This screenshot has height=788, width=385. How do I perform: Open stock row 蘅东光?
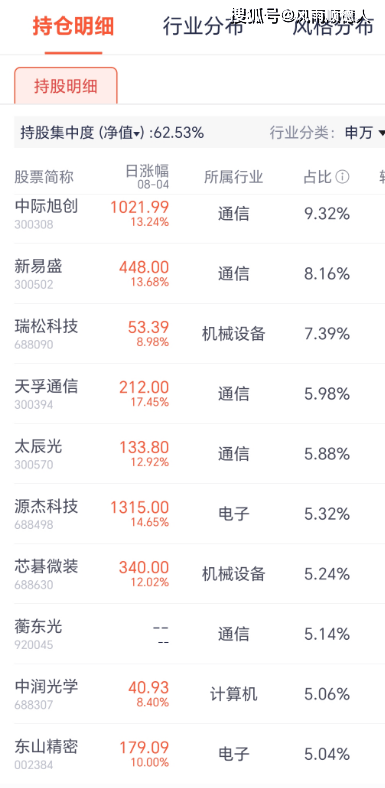(192, 634)
